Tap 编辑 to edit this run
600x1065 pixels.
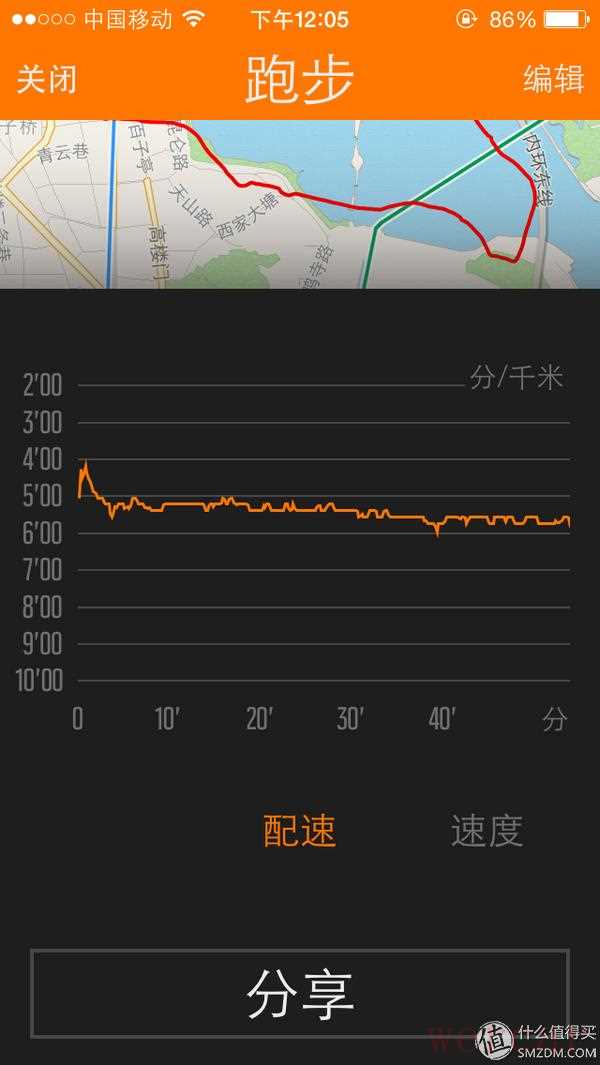[x=553, y=80]
